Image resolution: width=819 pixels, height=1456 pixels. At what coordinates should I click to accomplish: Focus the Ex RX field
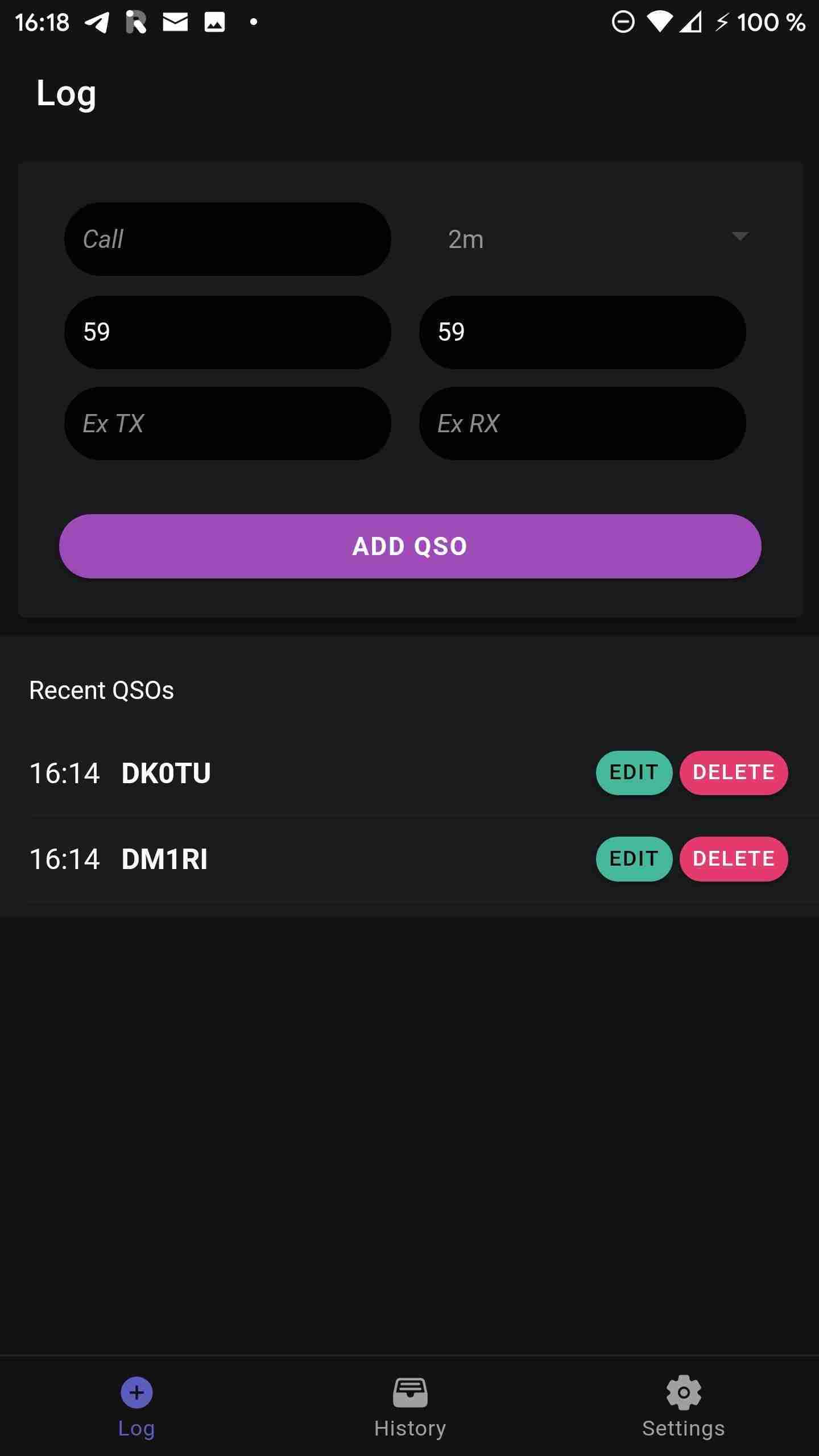coord(582,424)
